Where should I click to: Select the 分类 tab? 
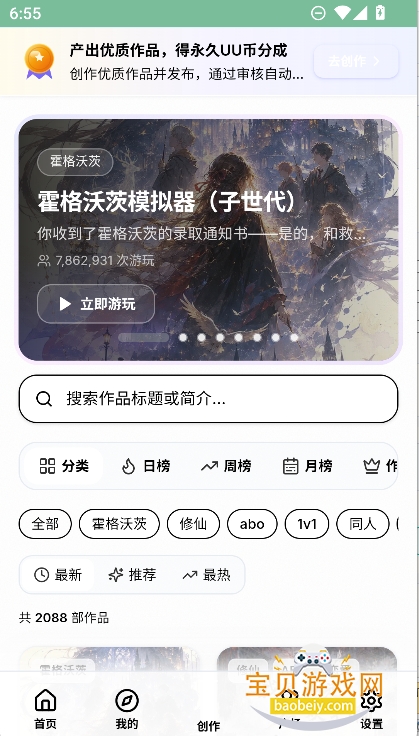click(64, 466)
